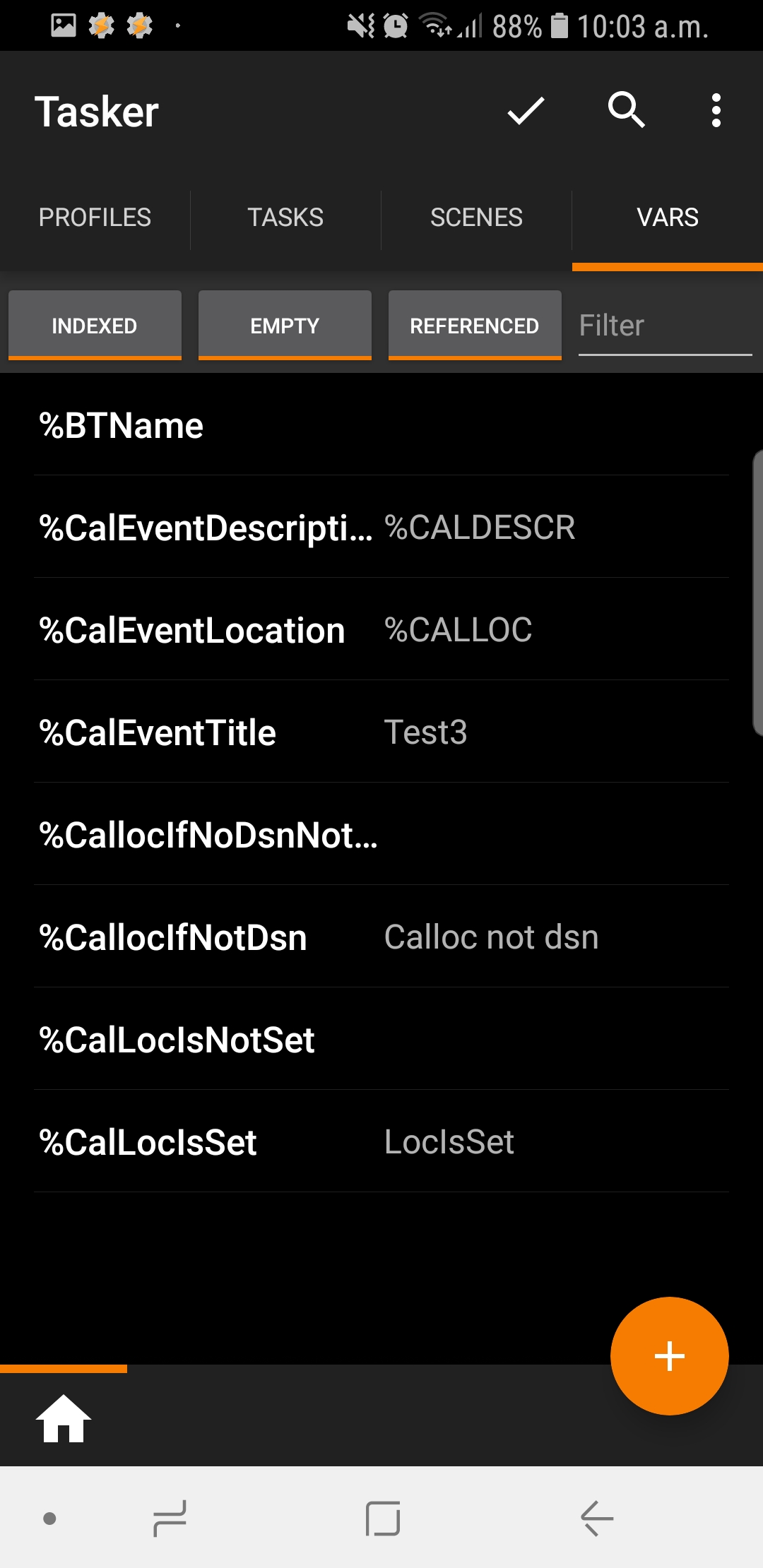
Task: Toggle the Empty filter button
Action: click(x=285, y=326)
